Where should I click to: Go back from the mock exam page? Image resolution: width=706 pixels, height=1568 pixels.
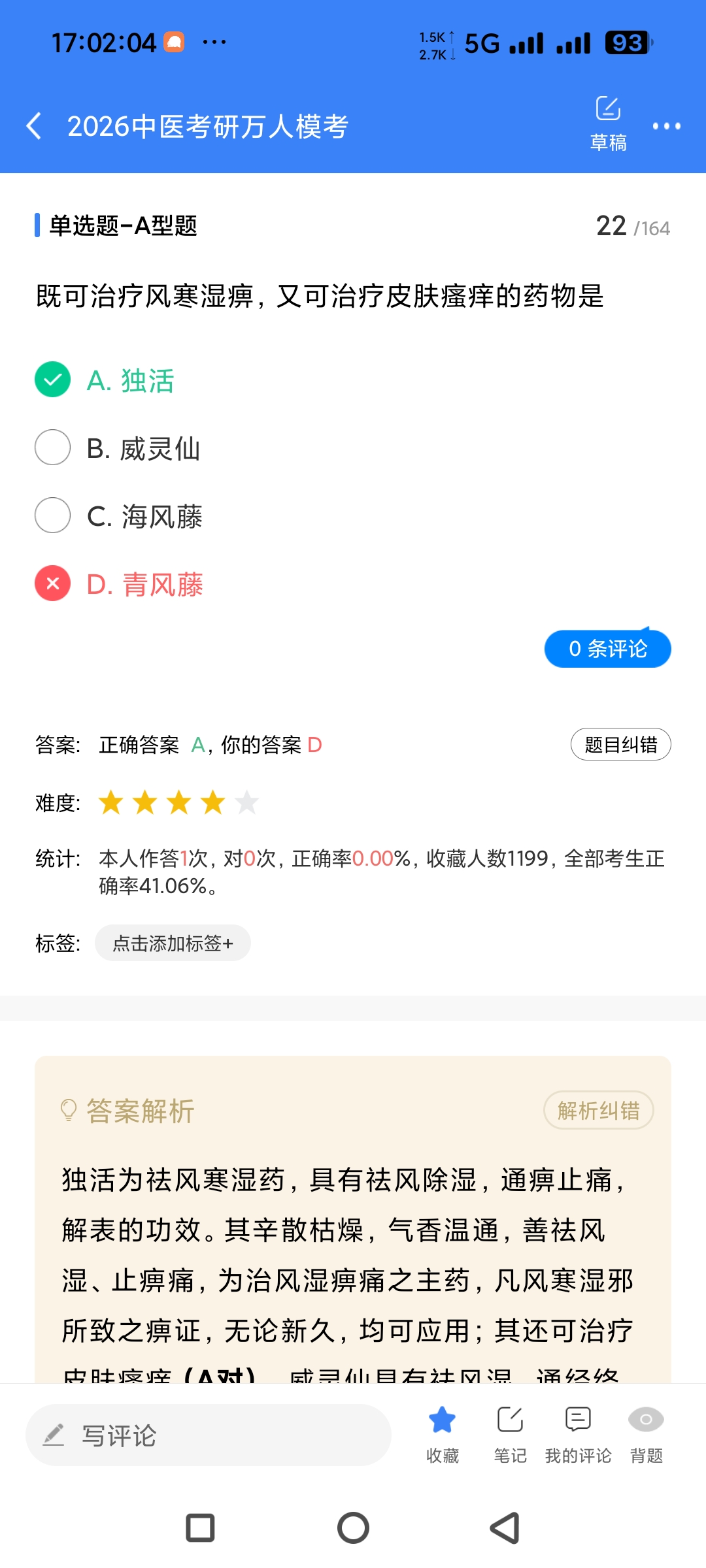pos(34,125)
